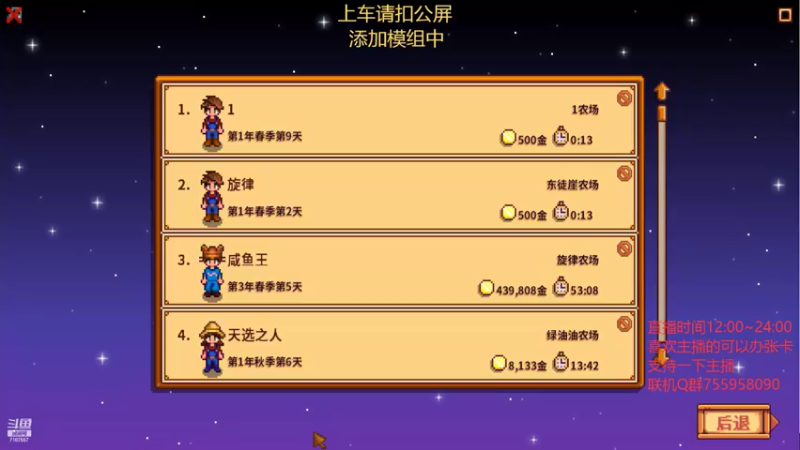This screenshot has height=450, width=800.
Task: Delete the 咸鱼王 save
Action: (x=624, y=248)
